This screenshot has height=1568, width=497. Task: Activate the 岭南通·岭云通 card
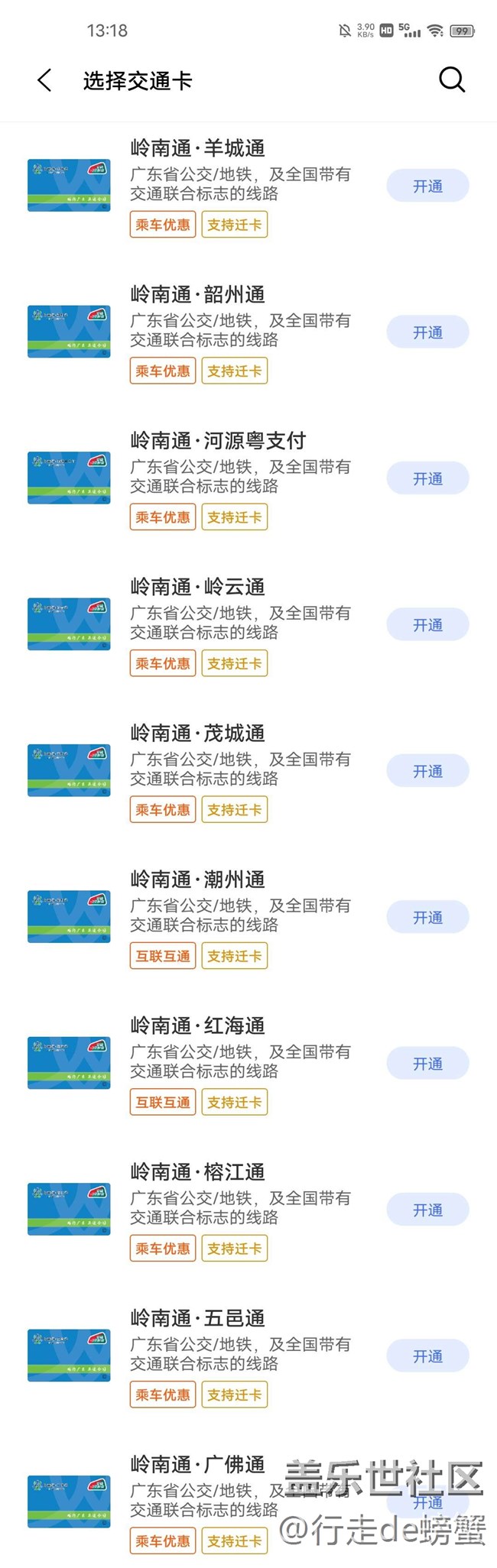pyautogui.click(x=427, y=625)
